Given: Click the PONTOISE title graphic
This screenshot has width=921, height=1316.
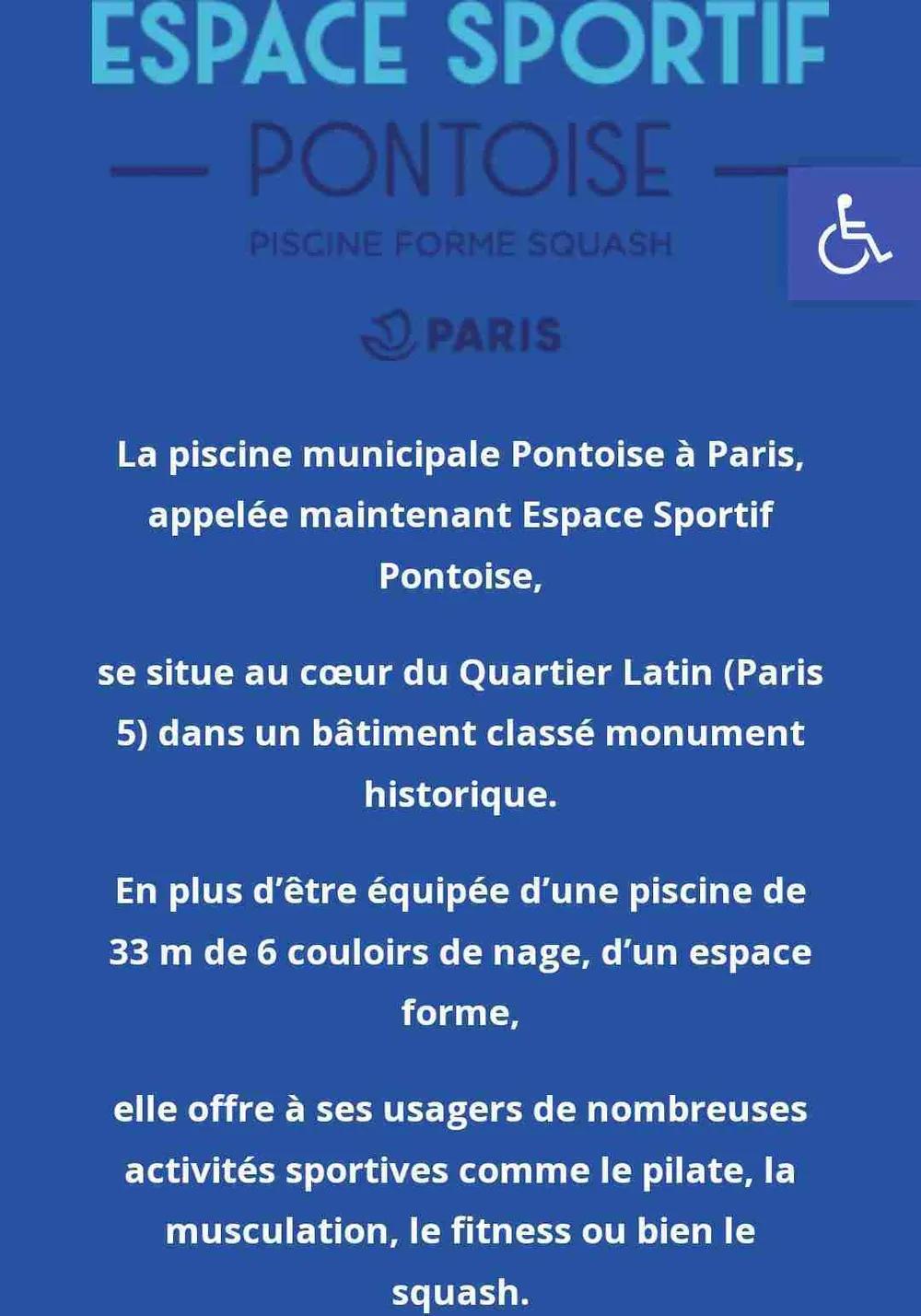Looking at the screenshot, I should point(460,161).
